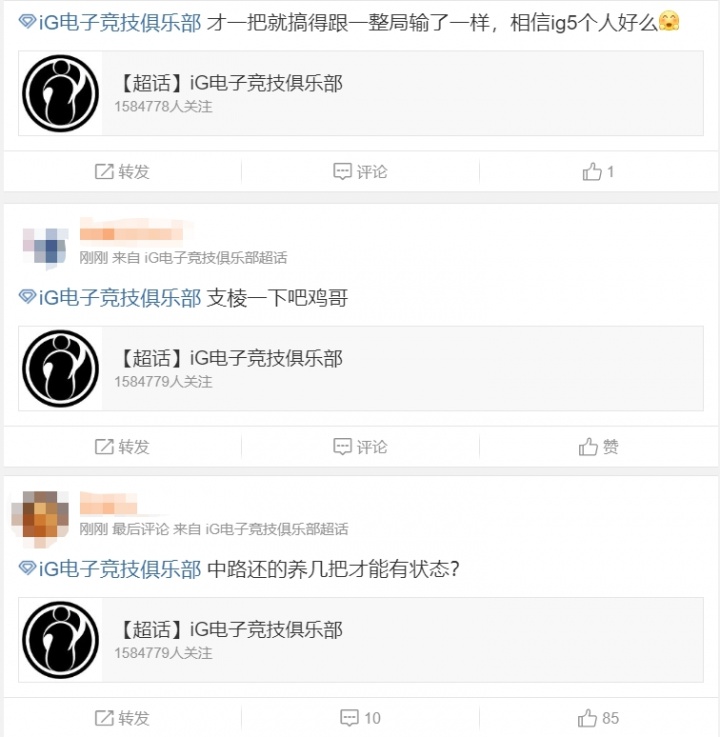Like the '支棱一下吧鸡哥' post

(x=598, y=447)
